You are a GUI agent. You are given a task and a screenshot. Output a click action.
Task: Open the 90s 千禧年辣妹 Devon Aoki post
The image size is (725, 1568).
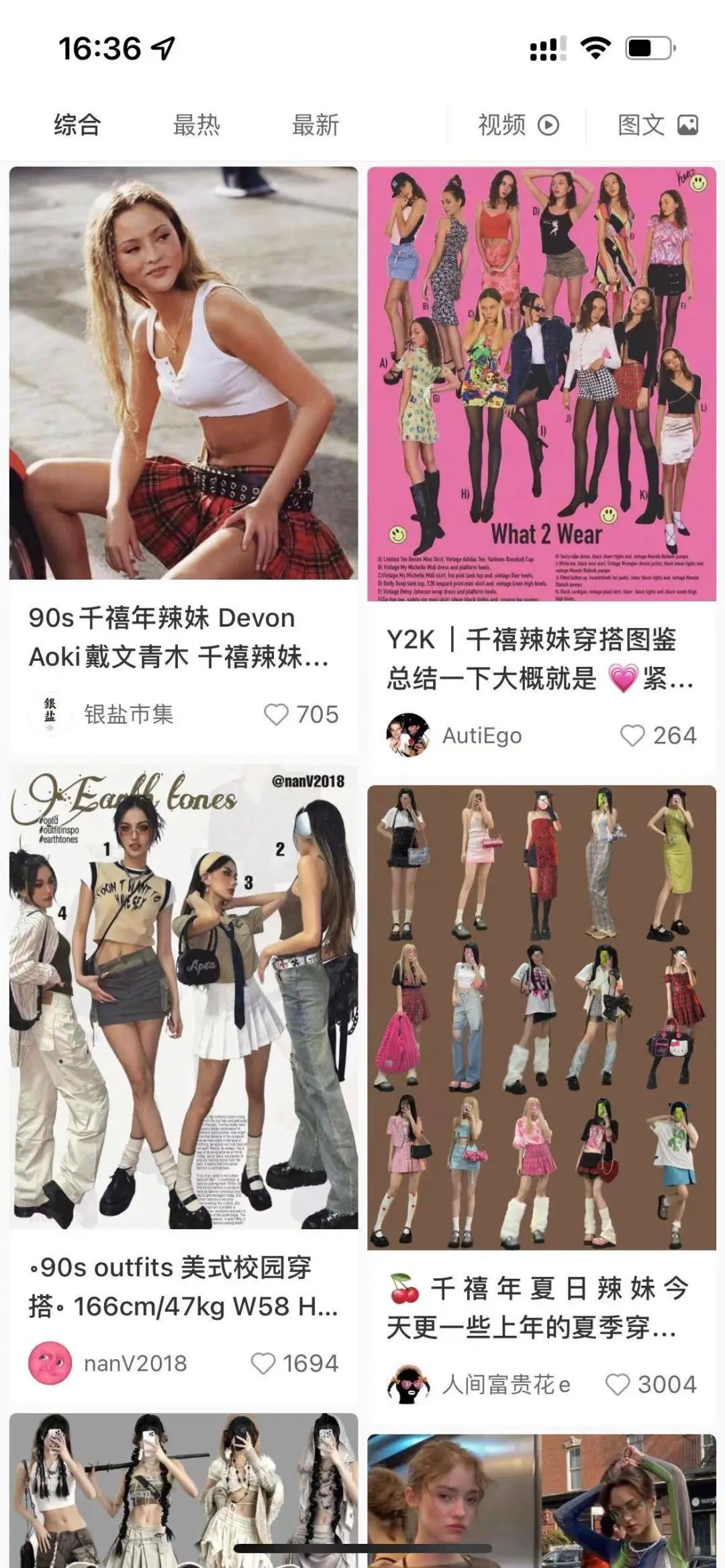(183, 373)
